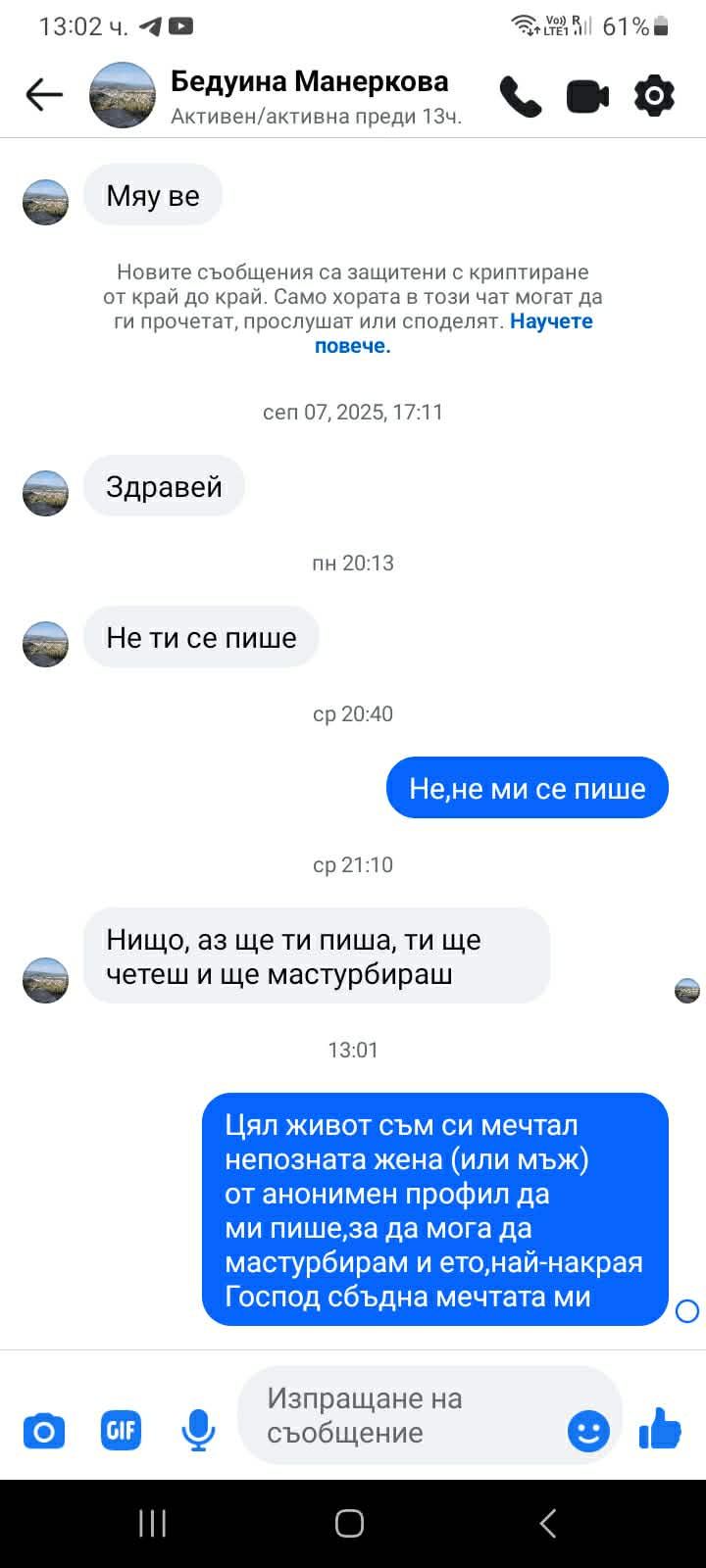Open the GIF picker
706x1568 pixels.
pyautogui.click(x=121, y=1431)
